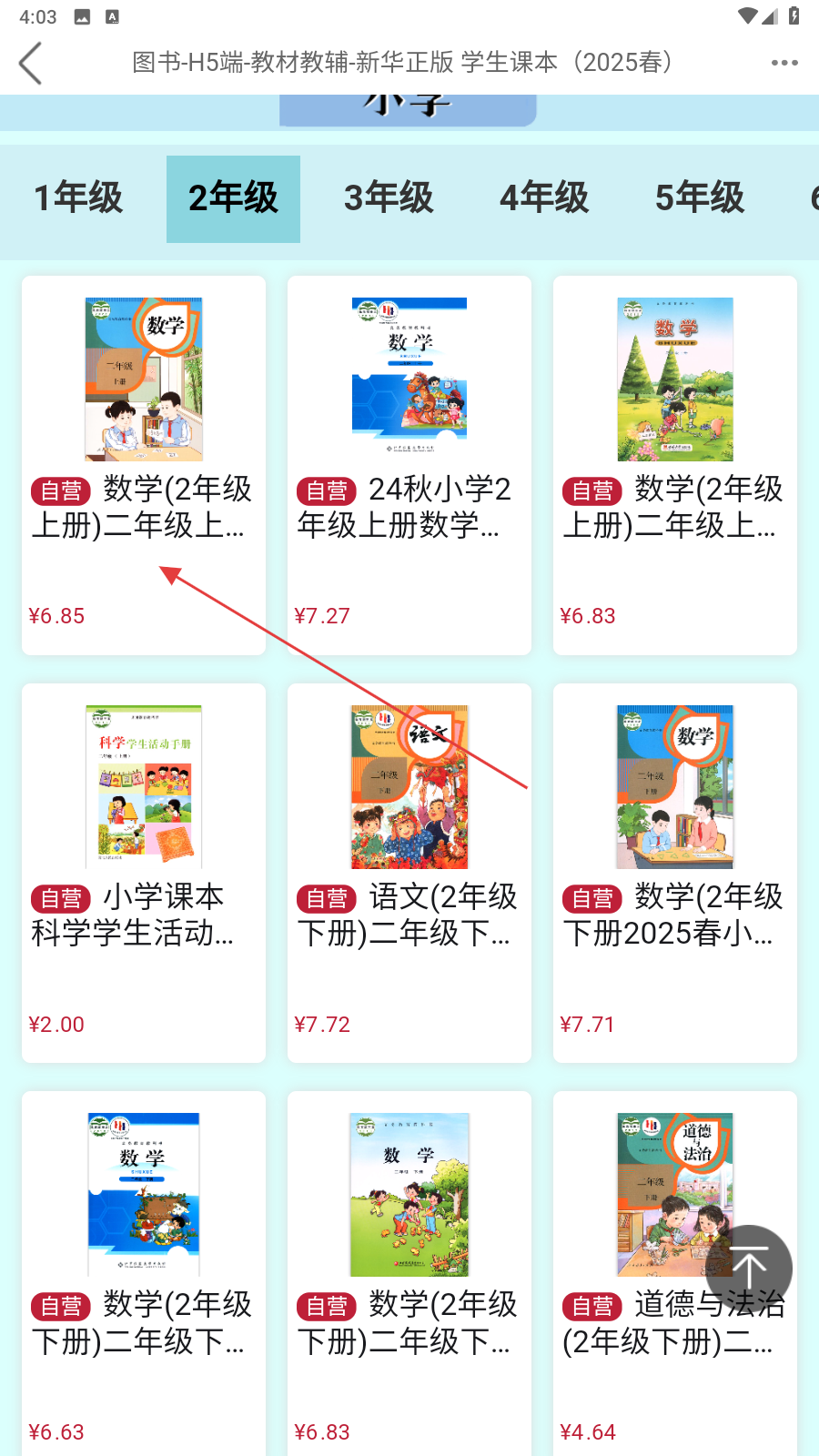819x1456 pixels.
Task: View the 24秋小学2年级上册数学 product
Action: (409, 464)
